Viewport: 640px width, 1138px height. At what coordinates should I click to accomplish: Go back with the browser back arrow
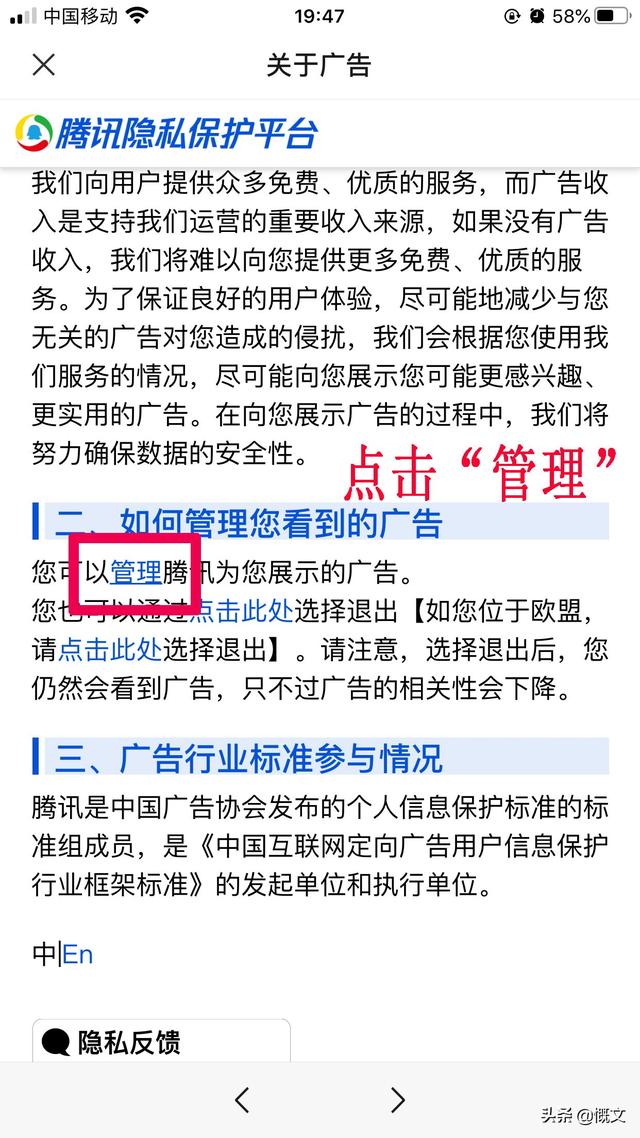point(242,1100)
